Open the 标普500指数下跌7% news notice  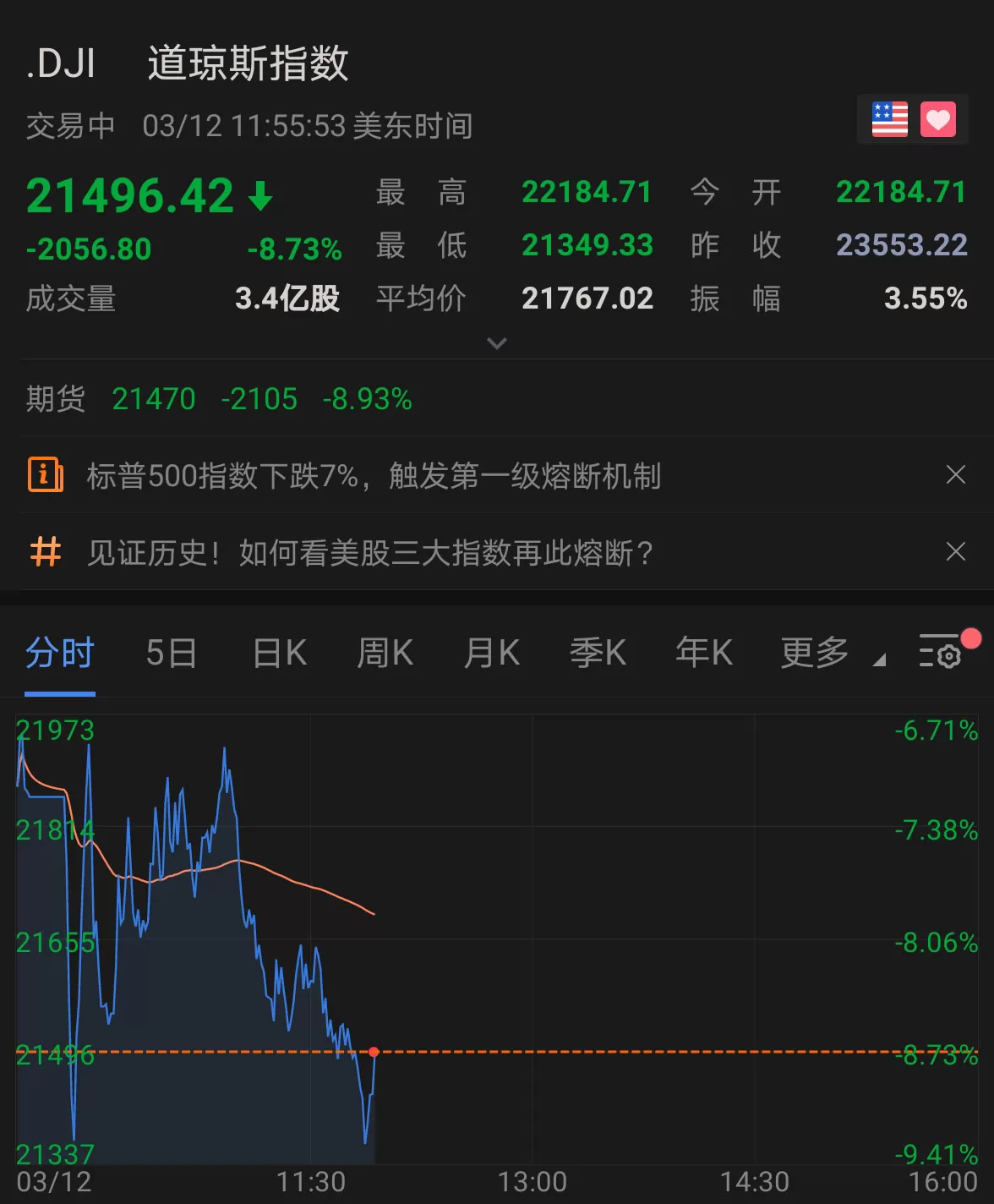click(x=374, y=476)
